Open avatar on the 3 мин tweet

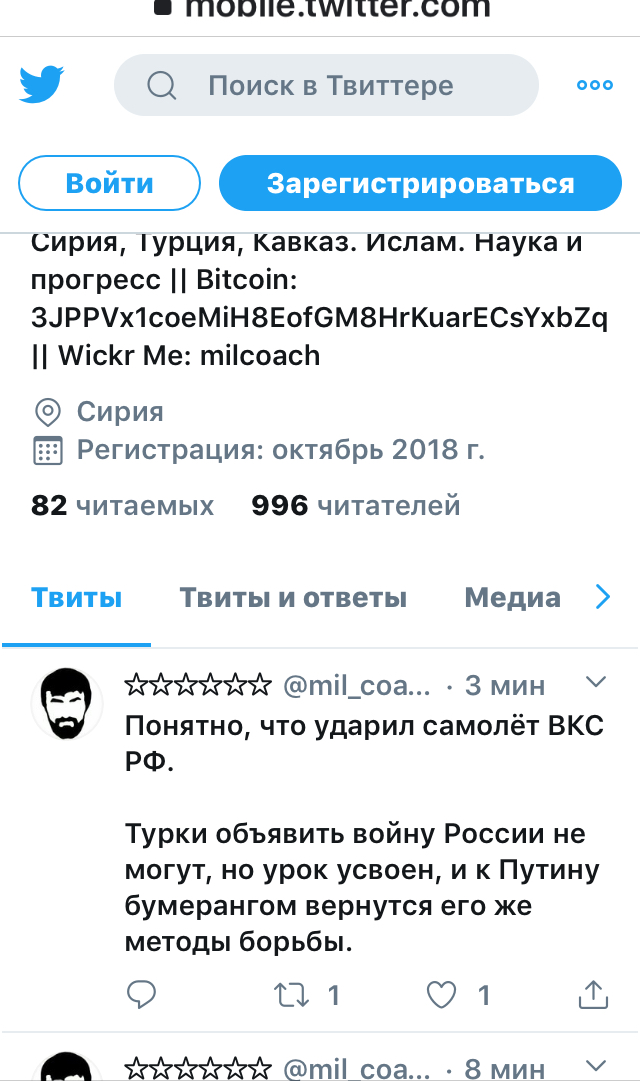pos(67,703)
